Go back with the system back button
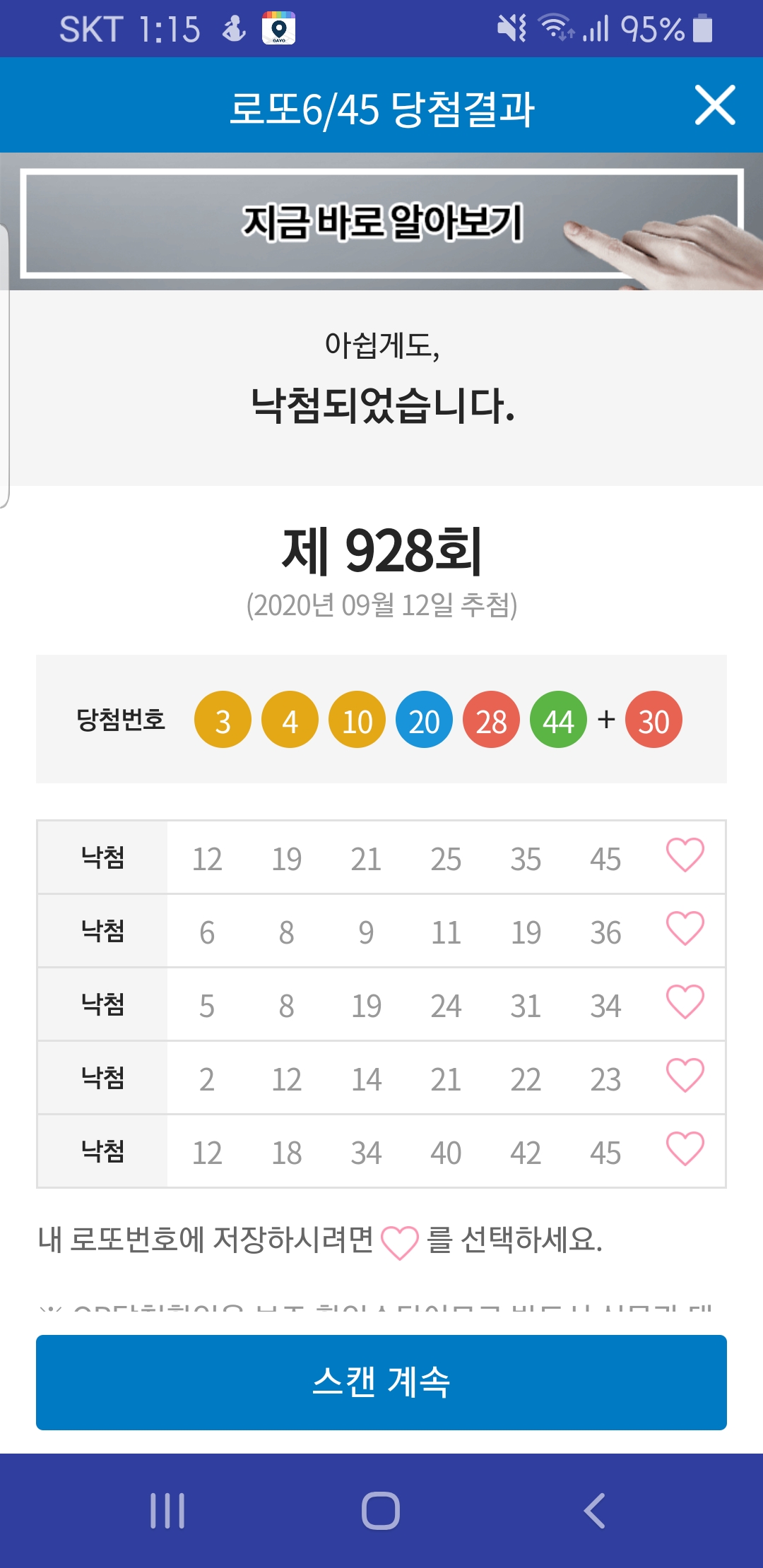 (594, 1511)
